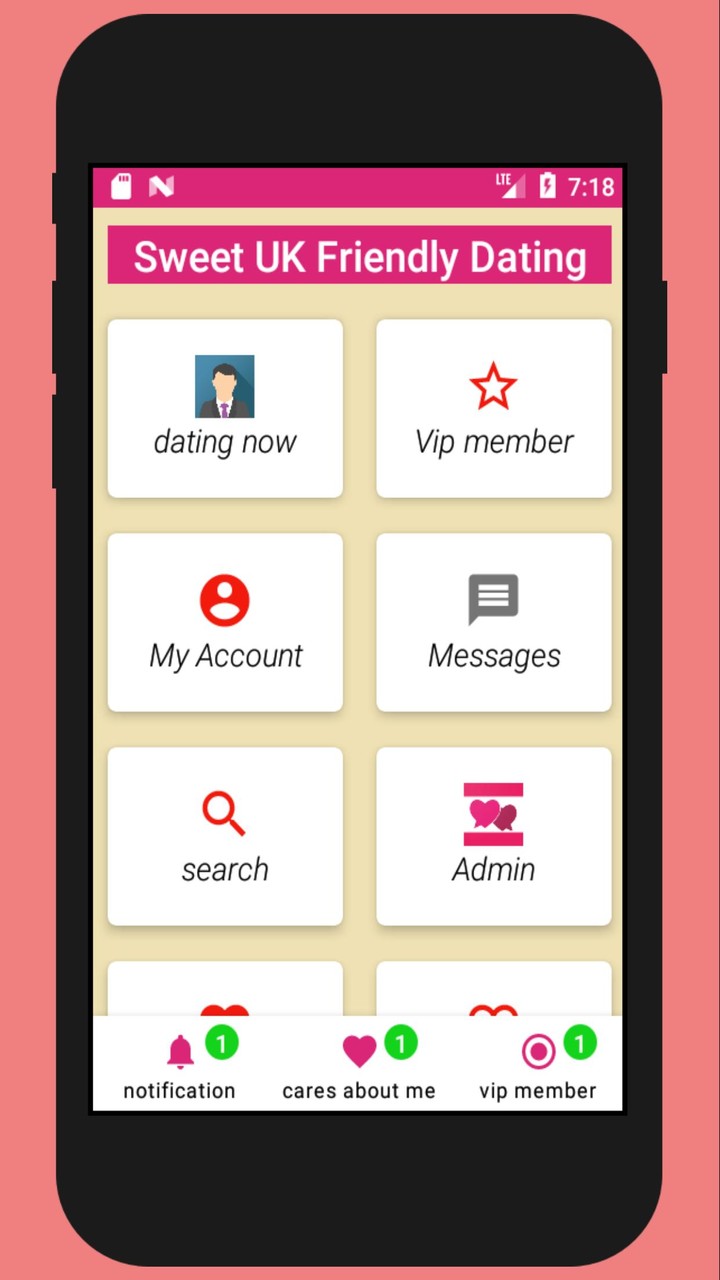The height and width of the screenshot is (1280, 720).
Task: Tap the battery icon in the status bar
Action: pyautogui.click(x=548, y=186)
